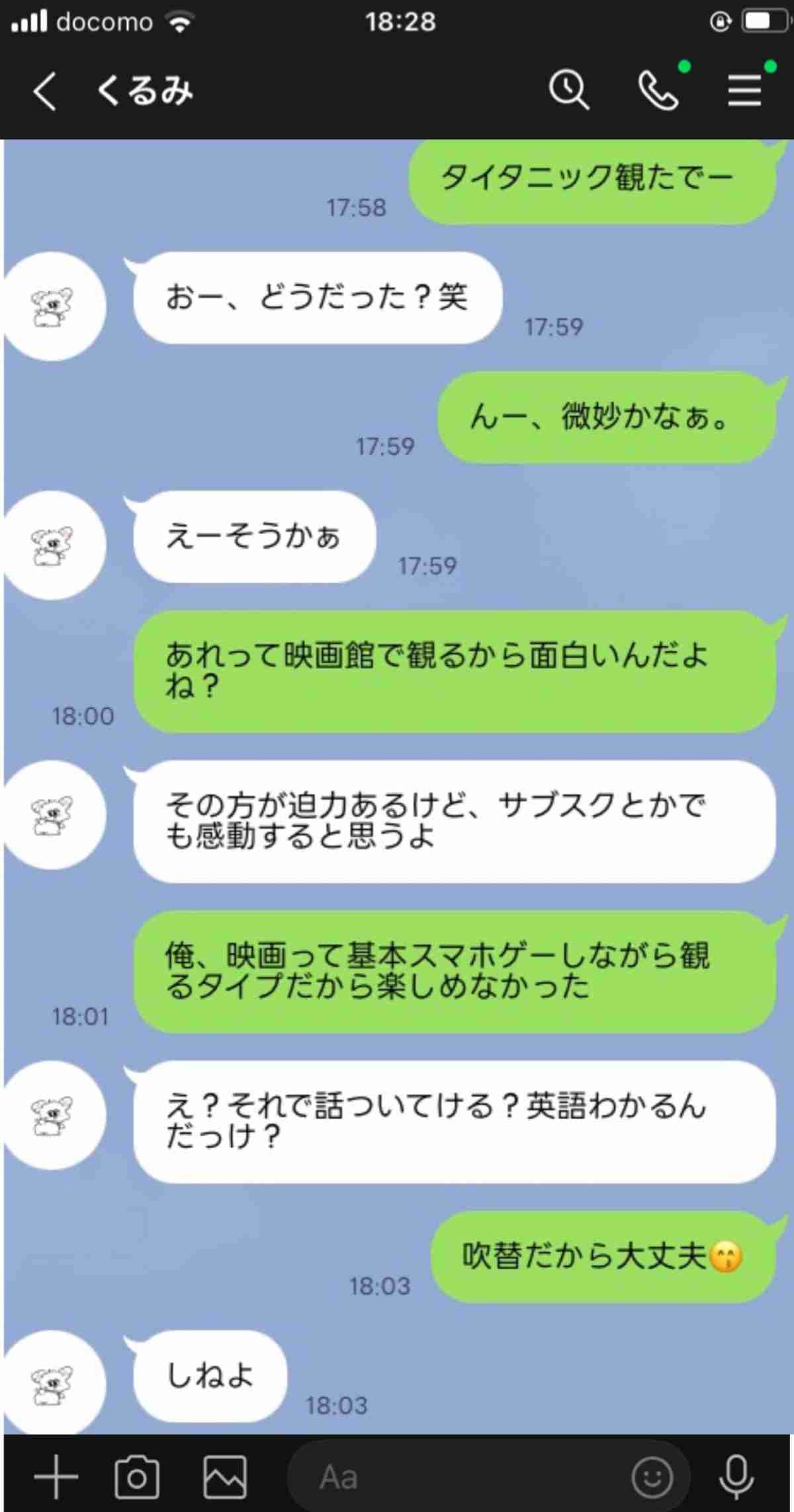Go back from the くるみ chat
Viewport: 794px width, 1512px height.
pyautogui.click(x=45, y=91)
